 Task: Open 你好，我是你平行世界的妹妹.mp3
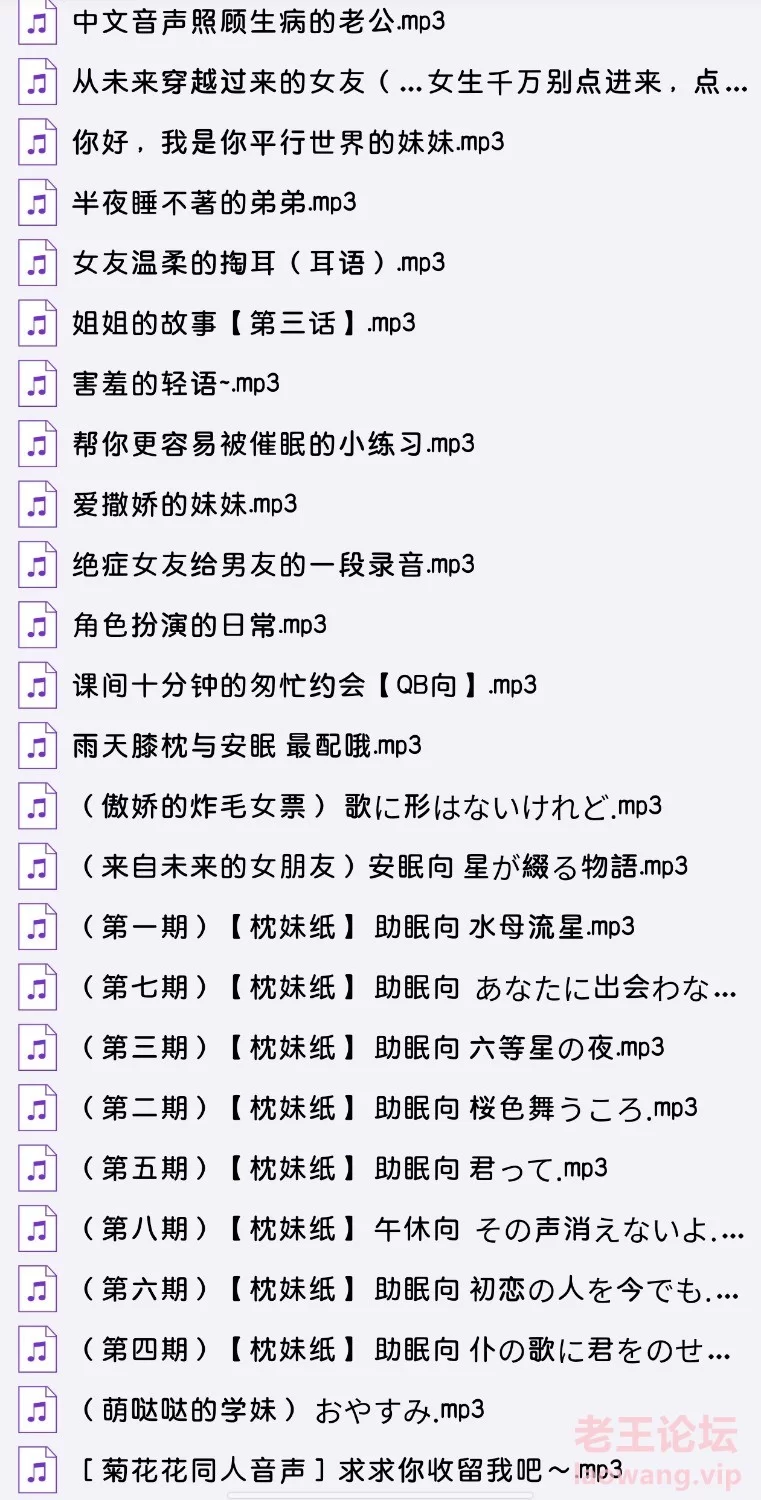tap(380, 143)
